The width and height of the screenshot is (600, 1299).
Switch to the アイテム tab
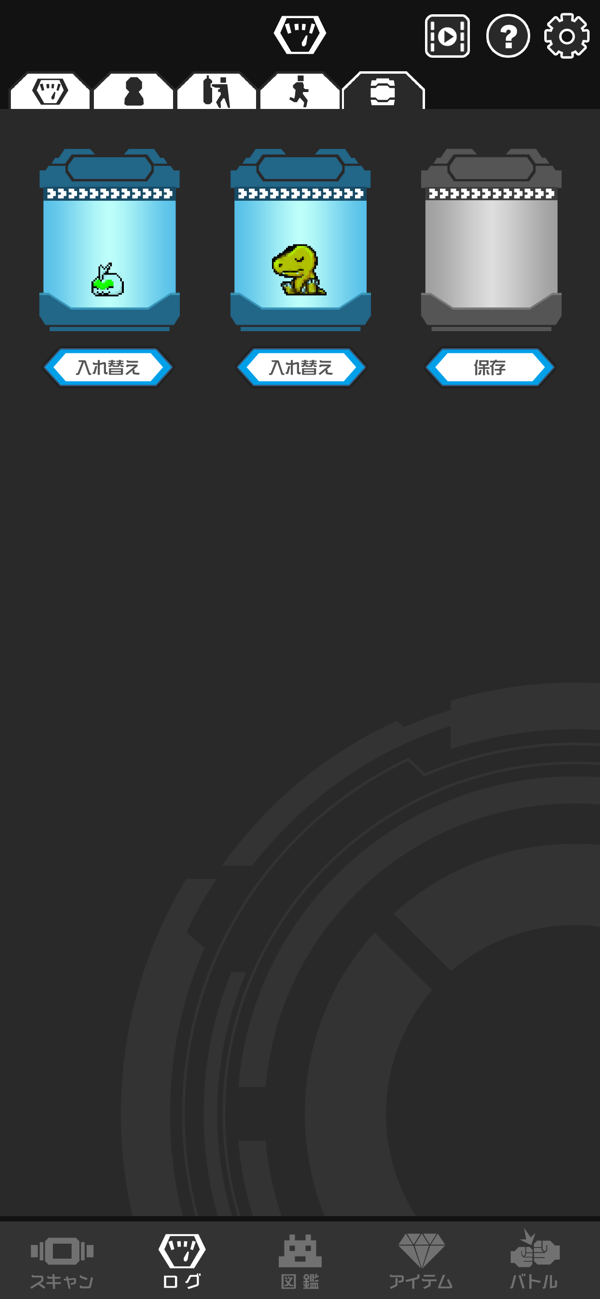(x=421, y=1262)
